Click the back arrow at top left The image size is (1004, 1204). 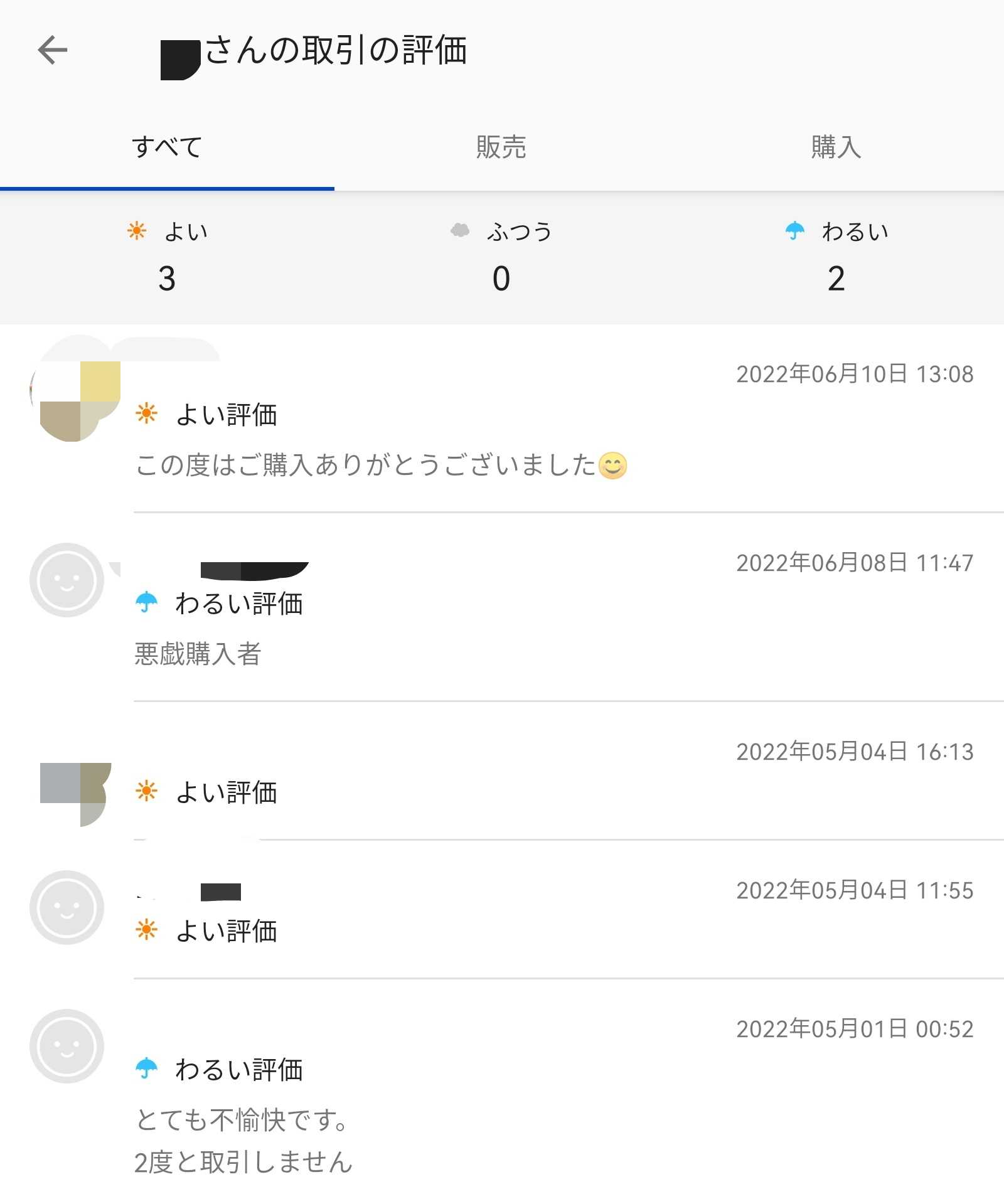52,49
